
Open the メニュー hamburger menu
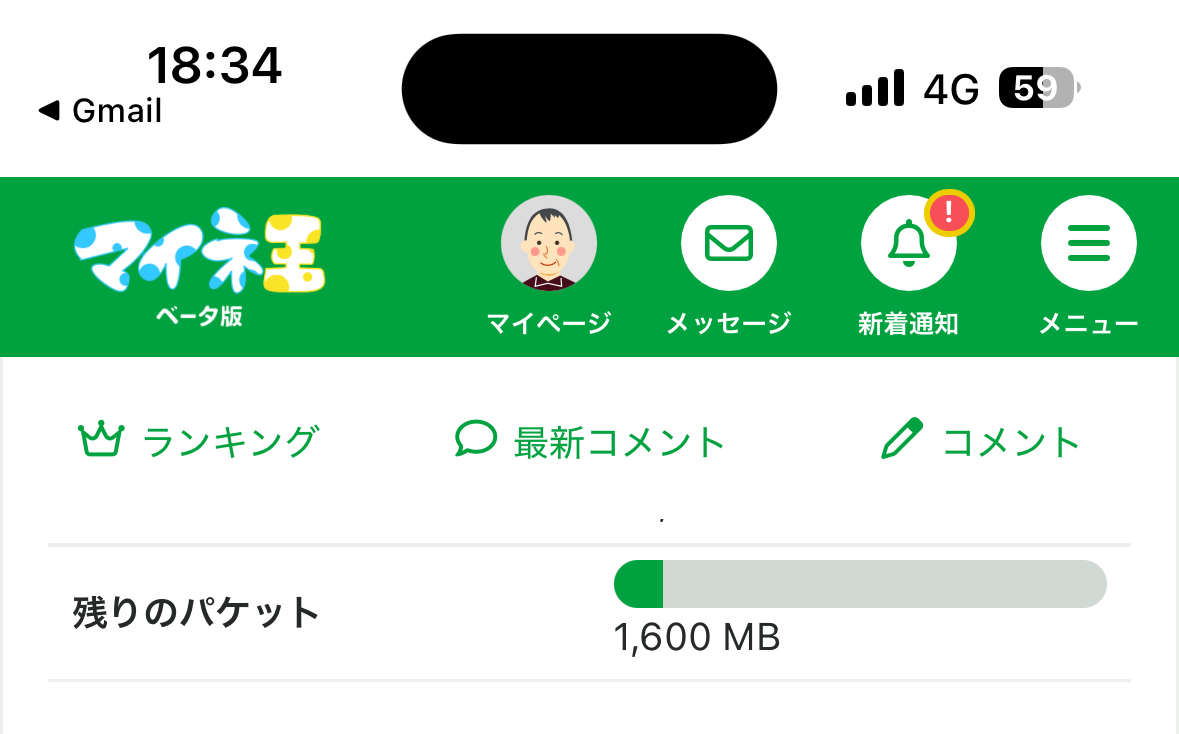[1088, 243]
